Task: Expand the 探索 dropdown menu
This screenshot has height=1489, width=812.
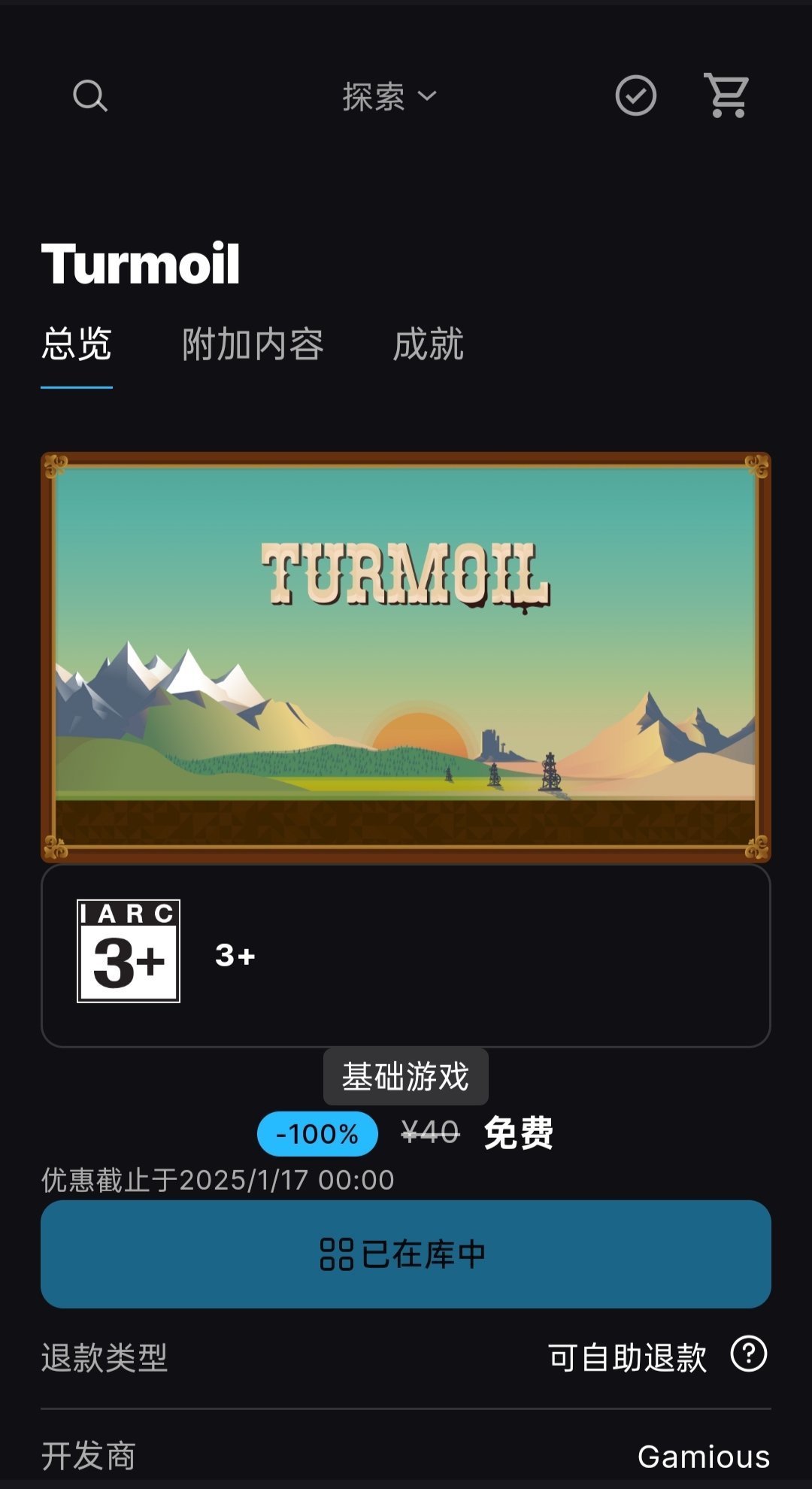Action: pos(389,96)
